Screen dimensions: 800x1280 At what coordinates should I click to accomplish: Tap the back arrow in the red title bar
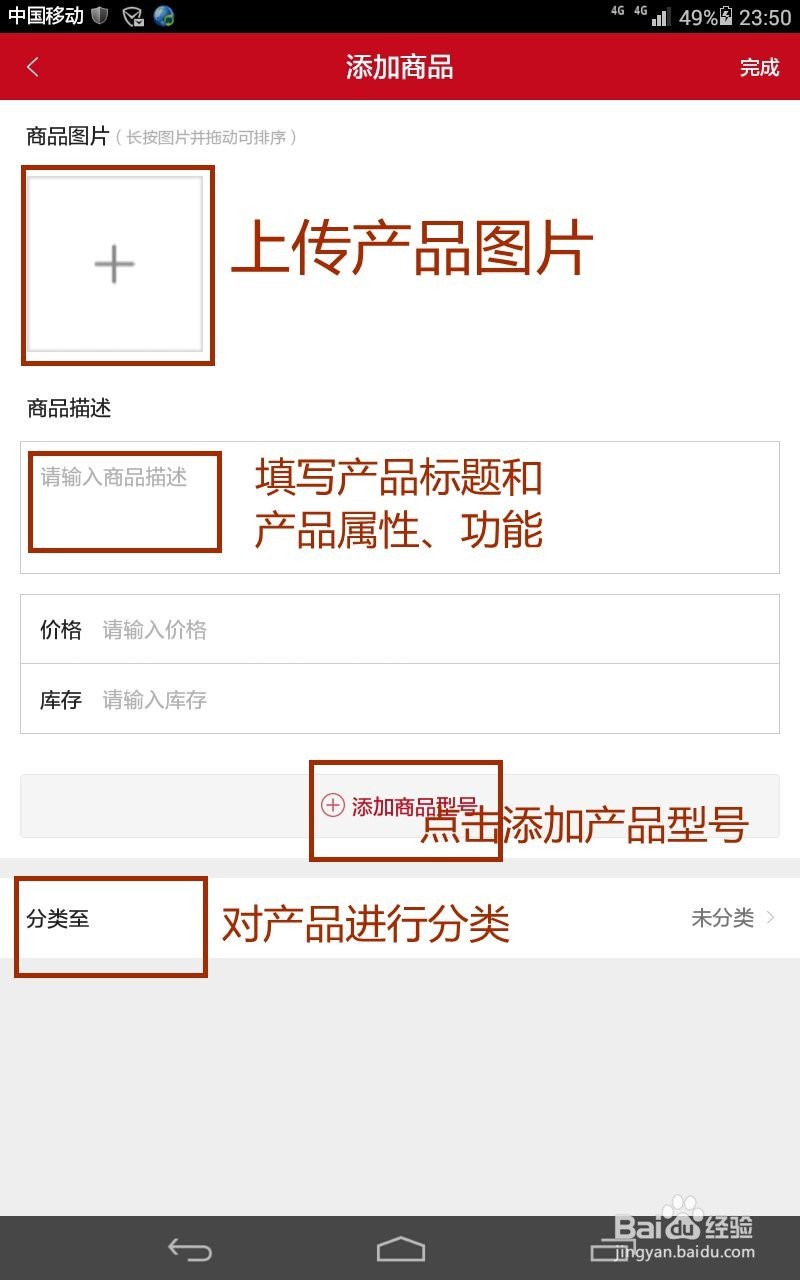click(32, 66)
